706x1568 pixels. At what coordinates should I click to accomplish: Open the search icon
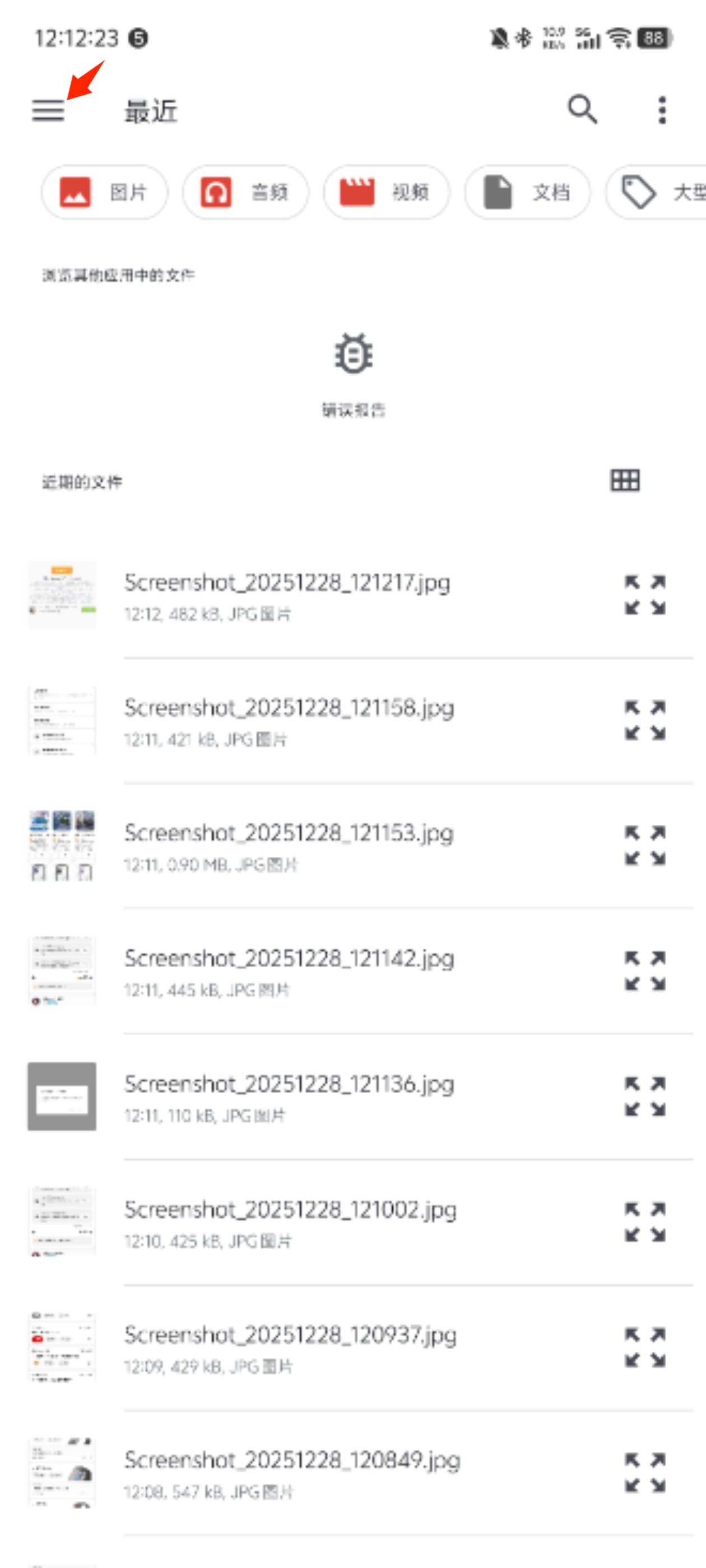pyautogui.click(x=582, y=110)
